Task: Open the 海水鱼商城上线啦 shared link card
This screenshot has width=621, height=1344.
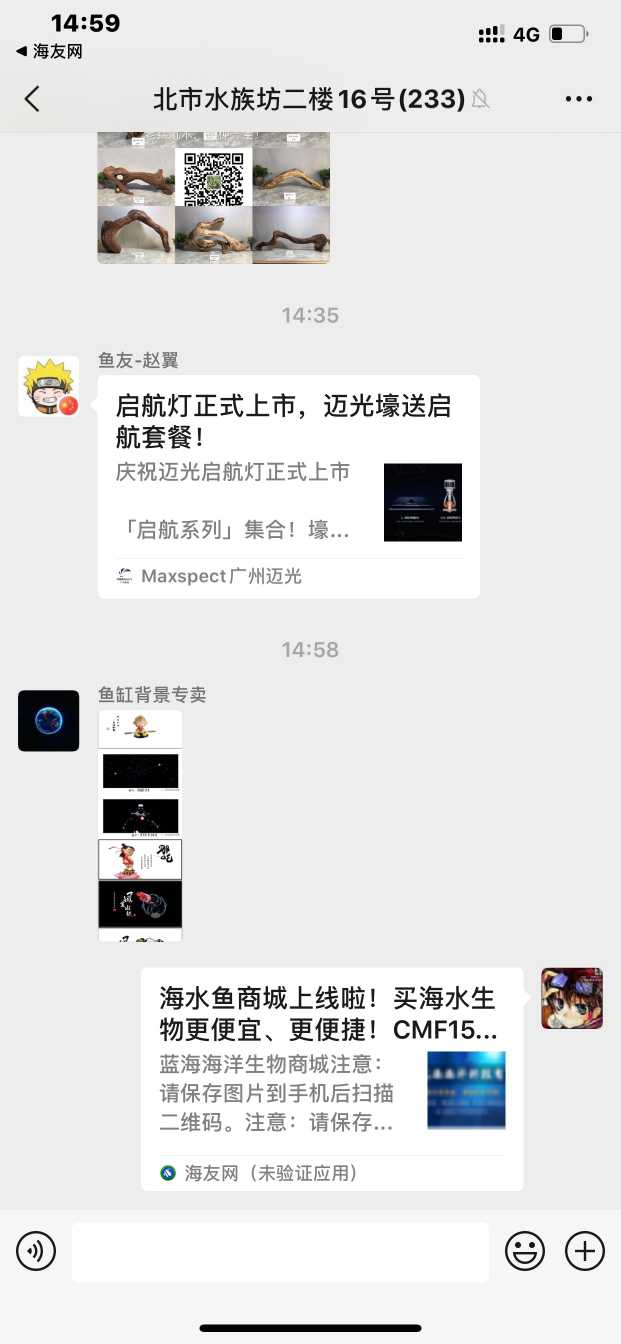Action: [331, 1078]
